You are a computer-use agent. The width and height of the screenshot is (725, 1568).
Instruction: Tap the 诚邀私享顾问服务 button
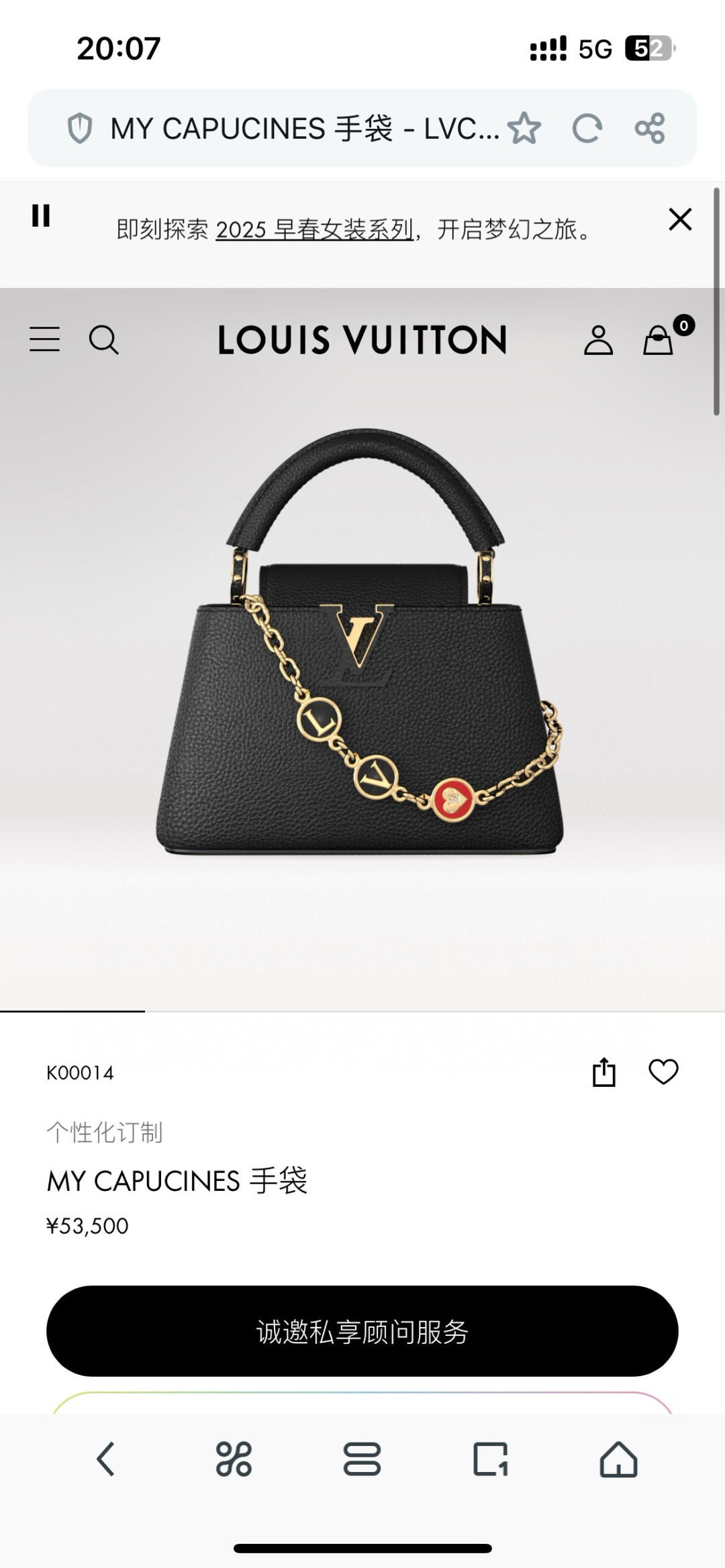click(x=362, y=1331)
